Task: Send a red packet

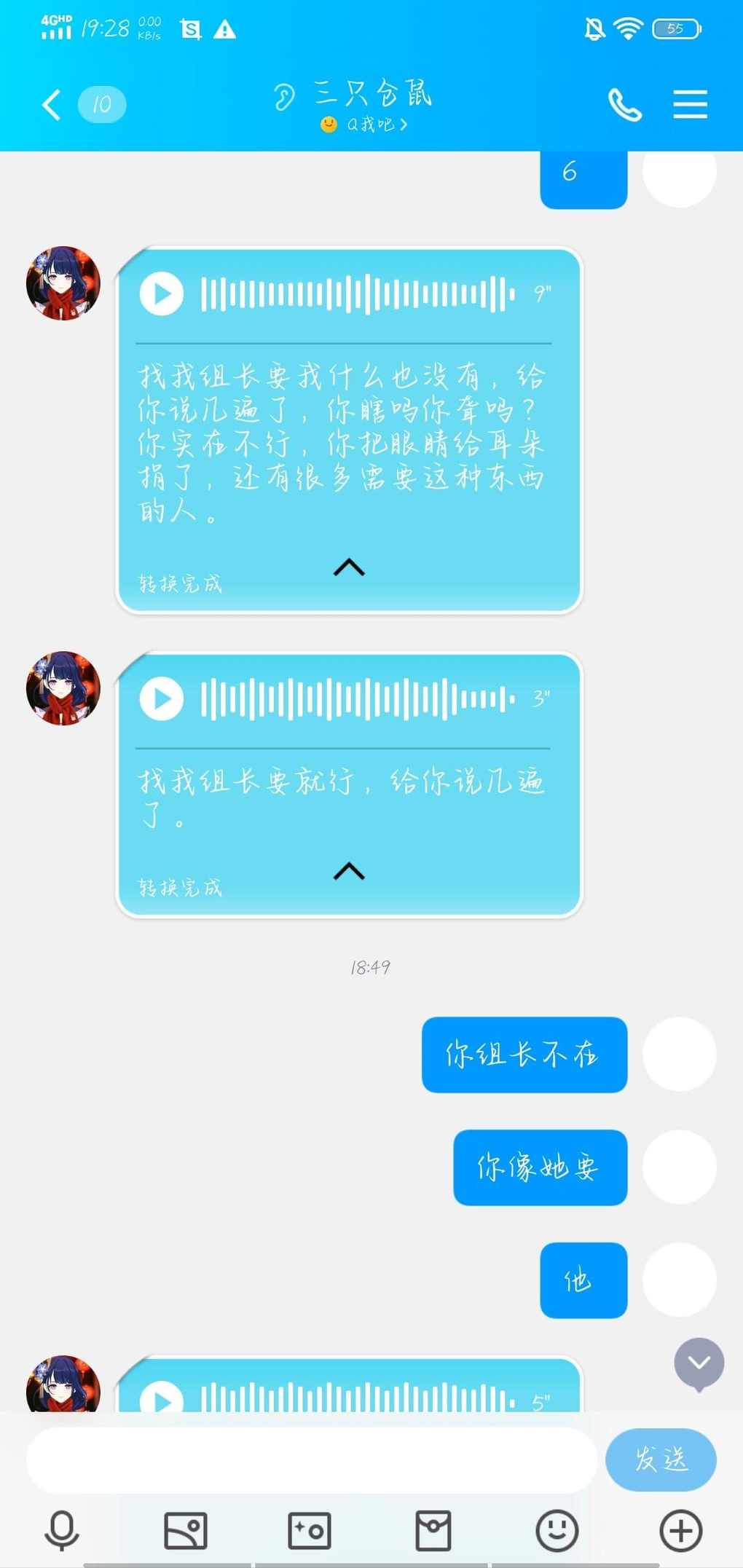Action: pos(433,1530)
